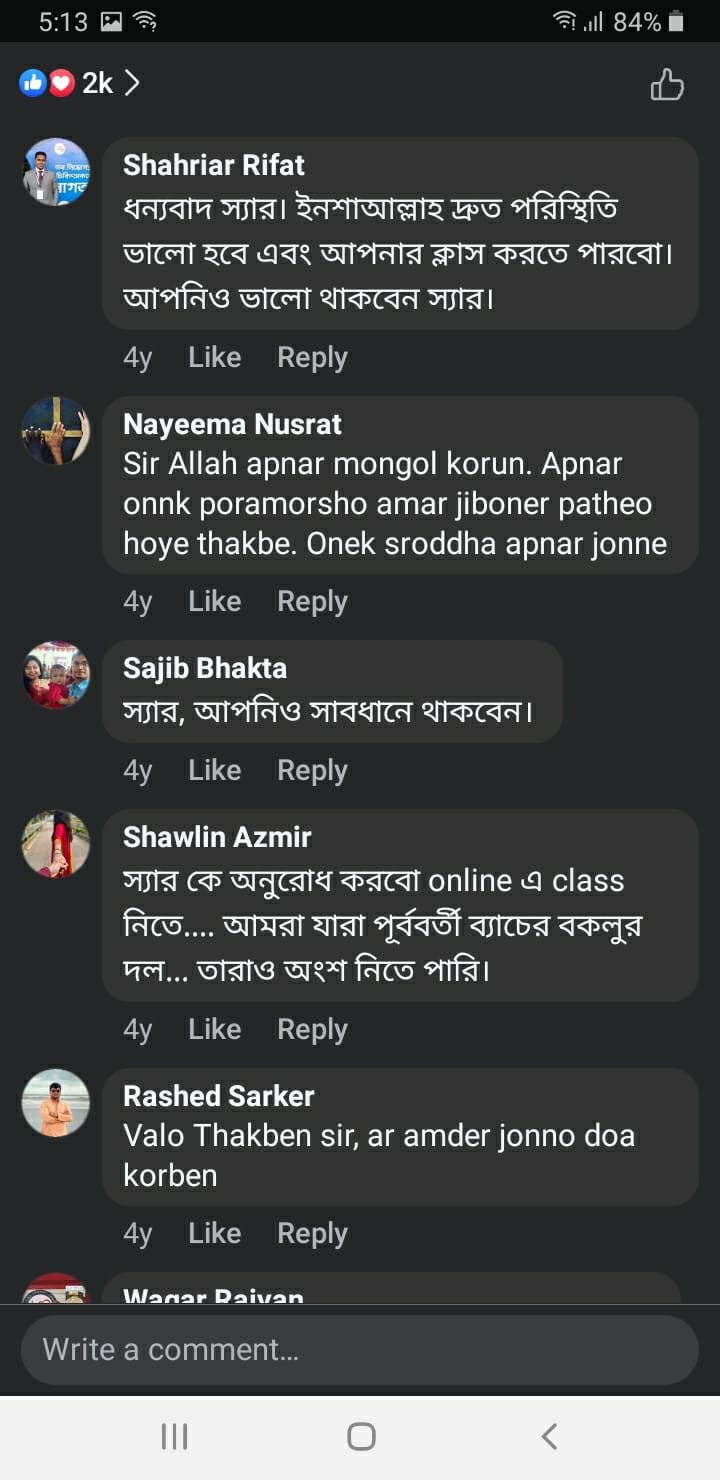The width and height of the screenshot is (720, 1480).
Task: View Sajib Bhakta's profile
Action: [x=204, y=668]
